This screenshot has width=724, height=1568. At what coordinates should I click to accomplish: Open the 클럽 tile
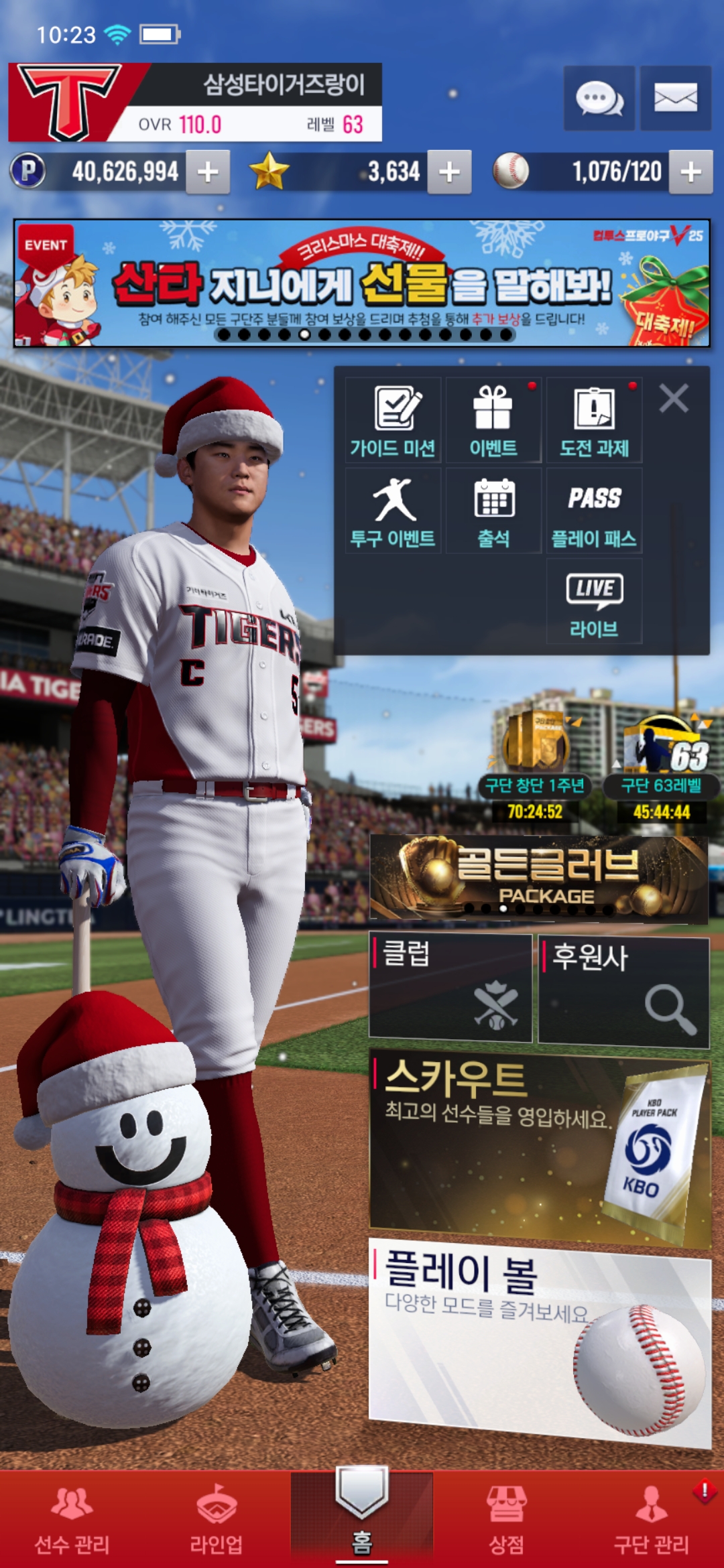point(450,988)
